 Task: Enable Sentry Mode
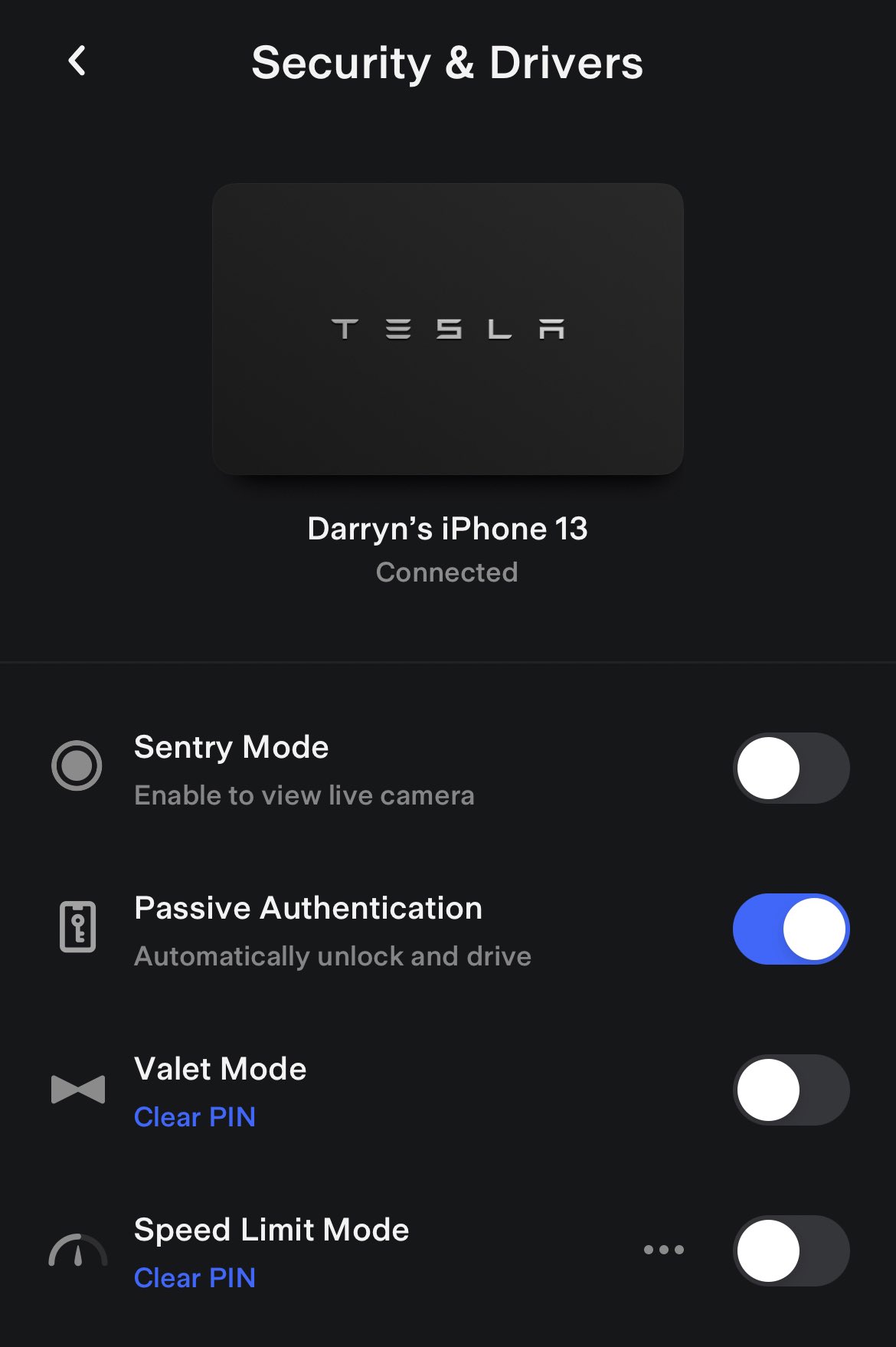click(x=791, y=768)
